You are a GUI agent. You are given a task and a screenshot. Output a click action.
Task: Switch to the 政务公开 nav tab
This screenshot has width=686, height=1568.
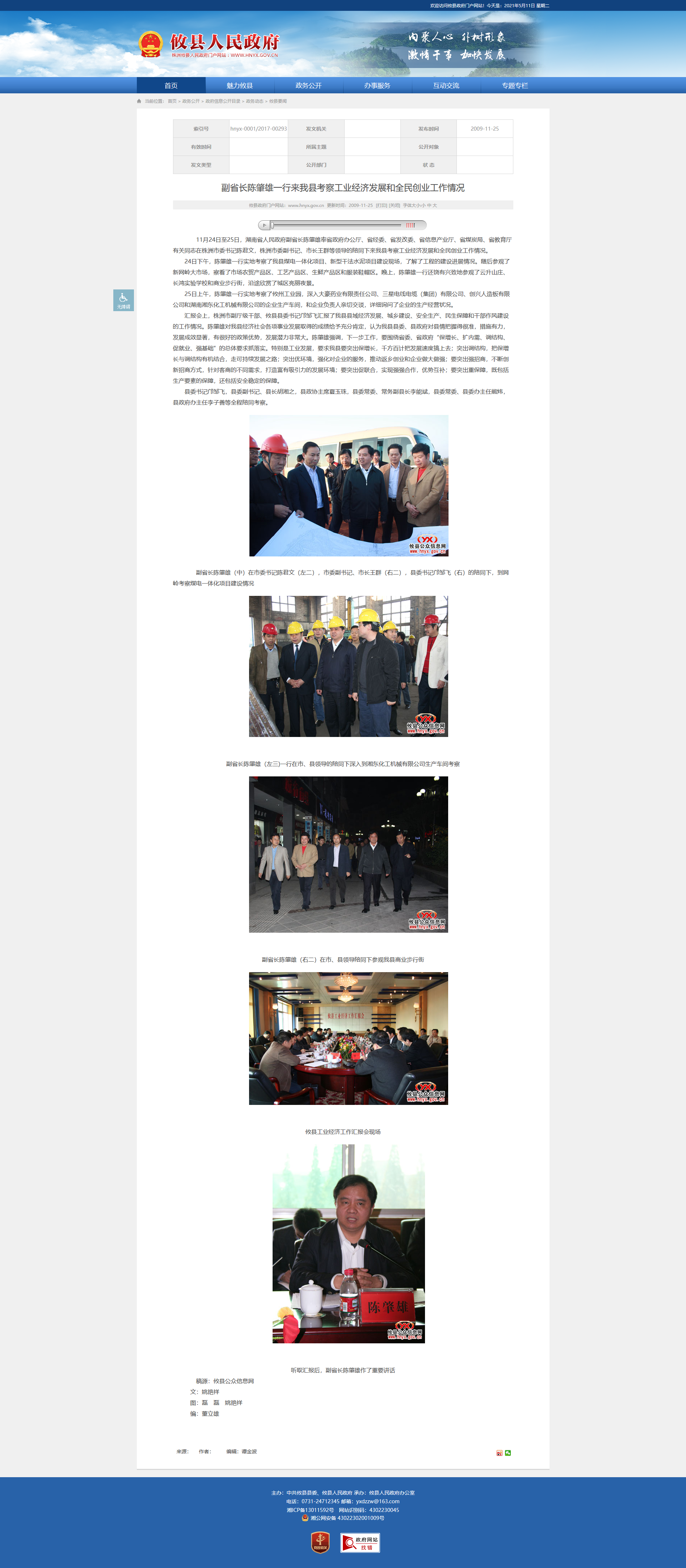pos(308,85)
